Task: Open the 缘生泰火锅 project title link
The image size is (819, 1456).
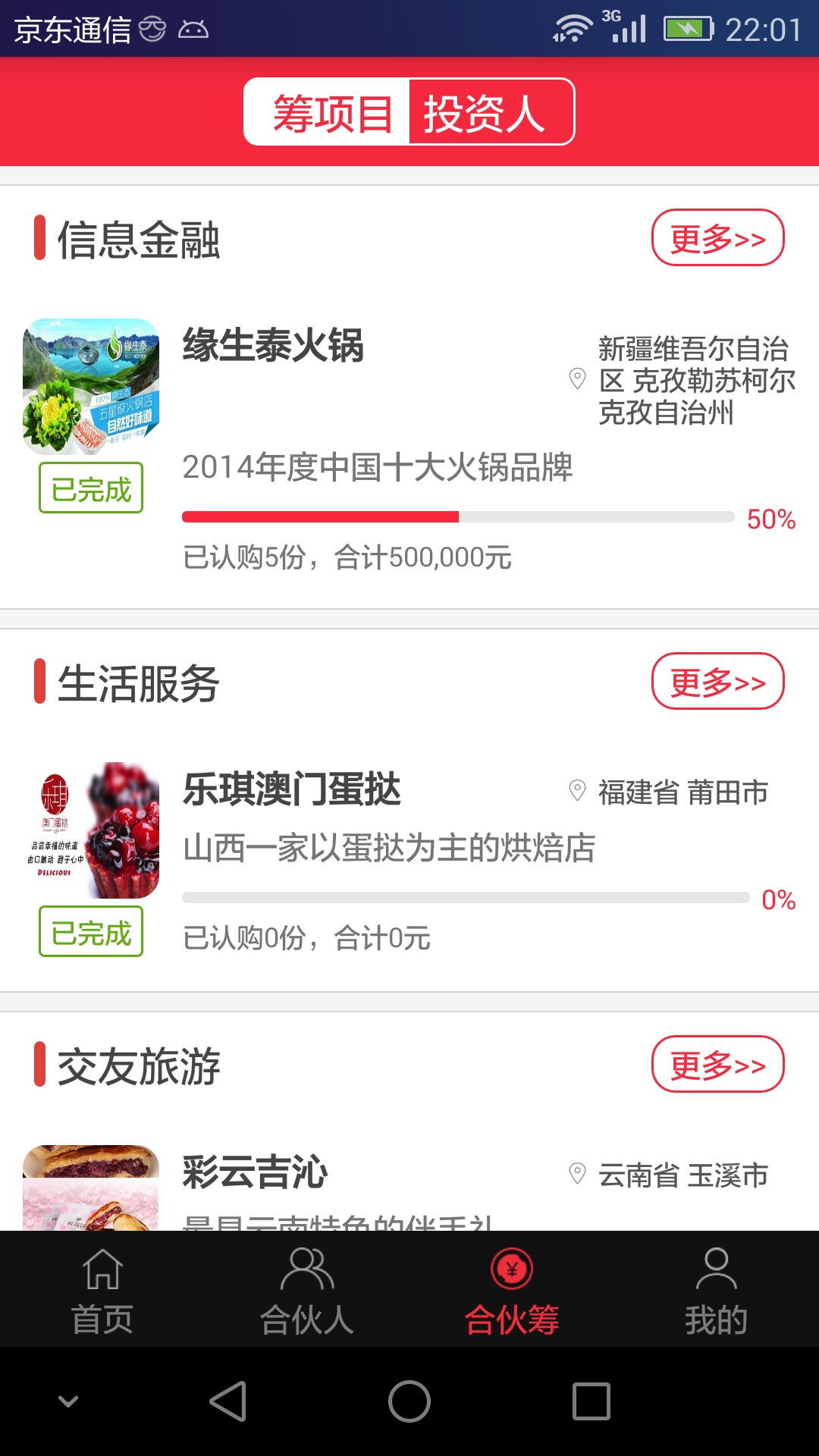Action: point(273,347)
